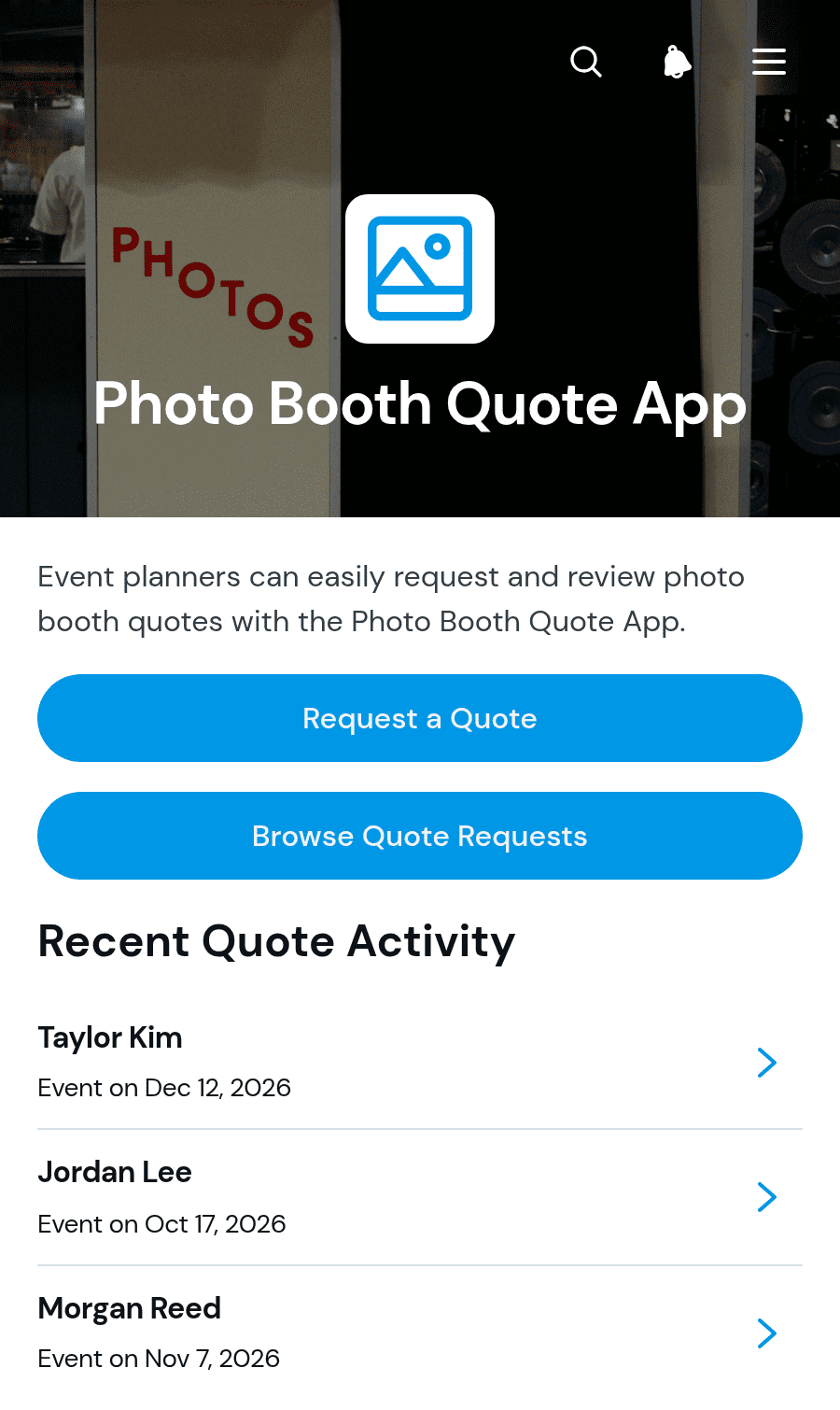Select Browse Quote Requests
This screenshot has height=1410, width=840.
coord(420,836)
